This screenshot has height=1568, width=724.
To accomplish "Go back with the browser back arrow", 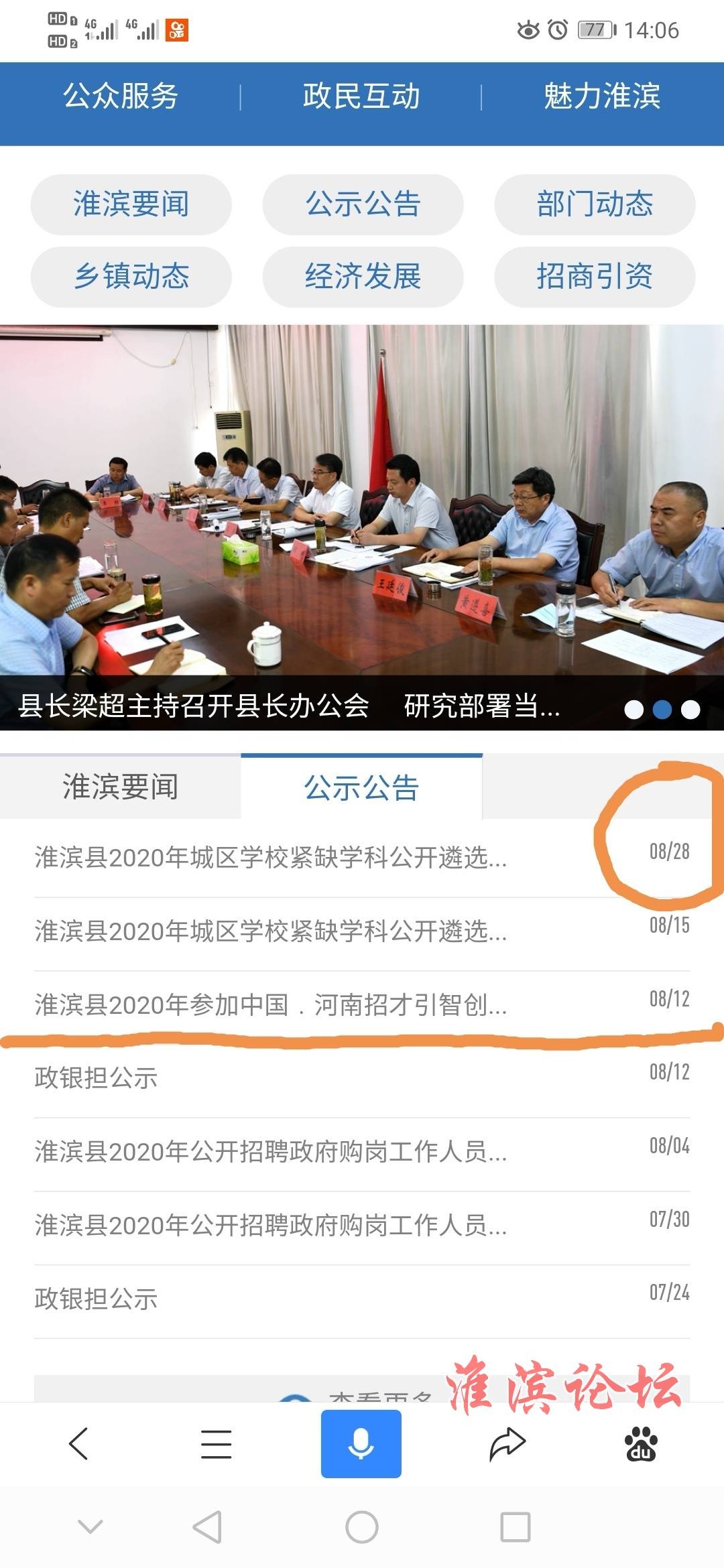I will coord(78,1443).
